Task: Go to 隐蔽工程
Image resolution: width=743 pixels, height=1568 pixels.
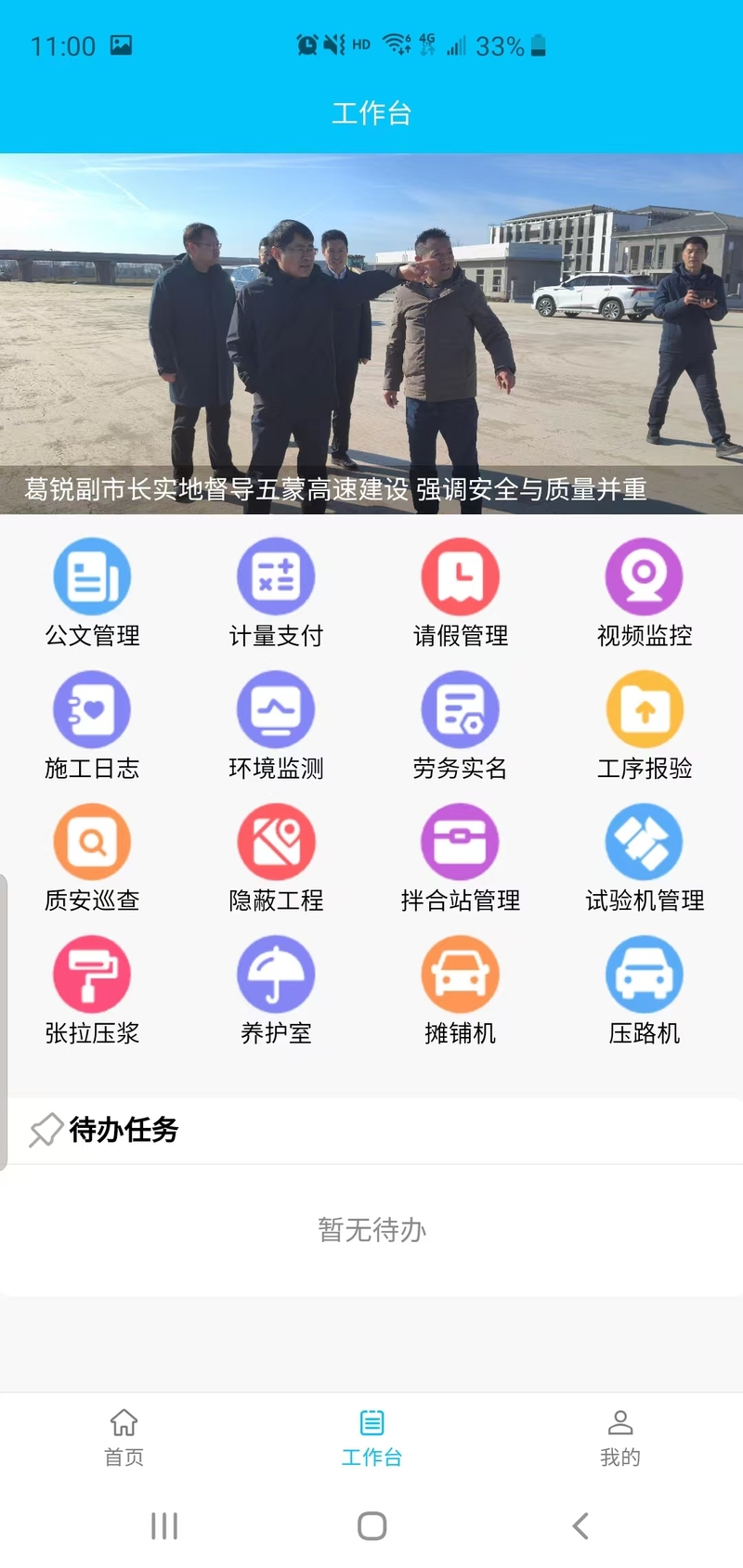Action: pyautogui.click(x=276, y=842)
